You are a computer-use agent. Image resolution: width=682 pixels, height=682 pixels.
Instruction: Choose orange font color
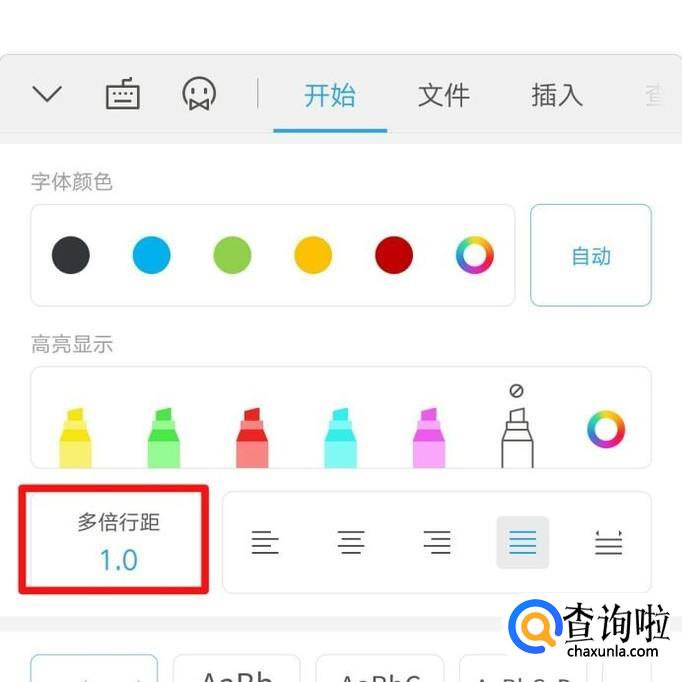pos(313,255)
